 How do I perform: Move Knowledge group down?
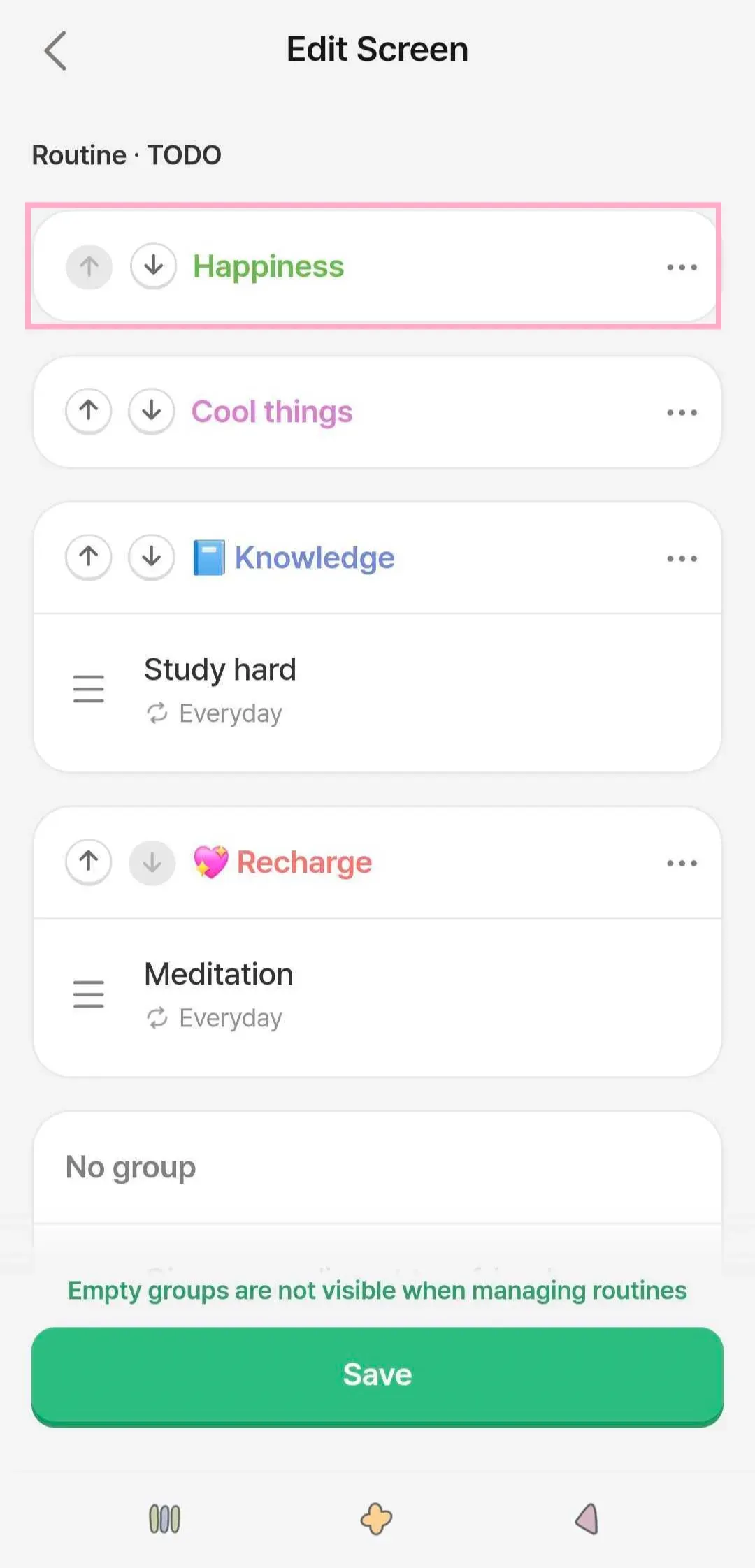click(152, 558)
